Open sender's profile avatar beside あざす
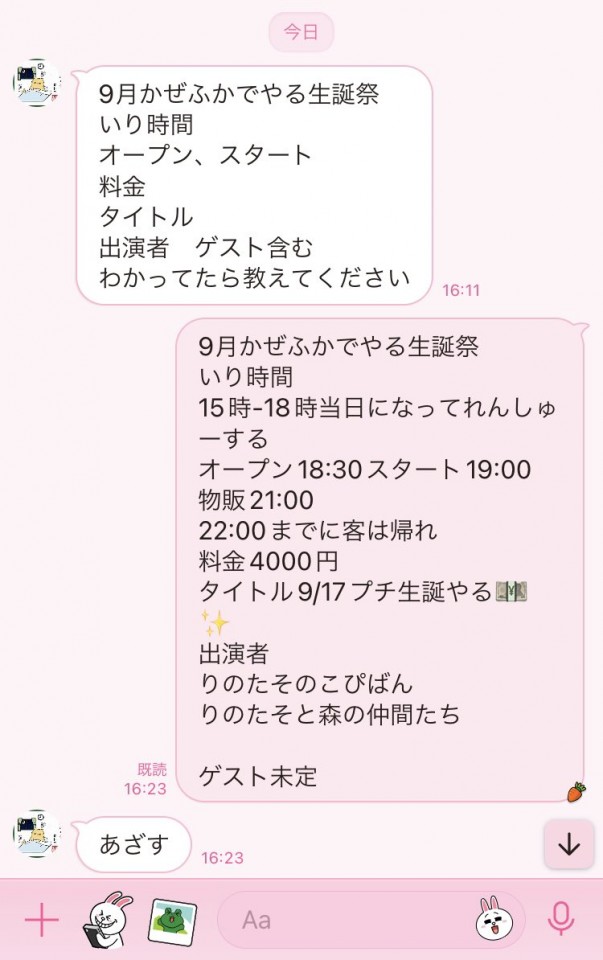603x960 pixels. click(x=38, y=834)
